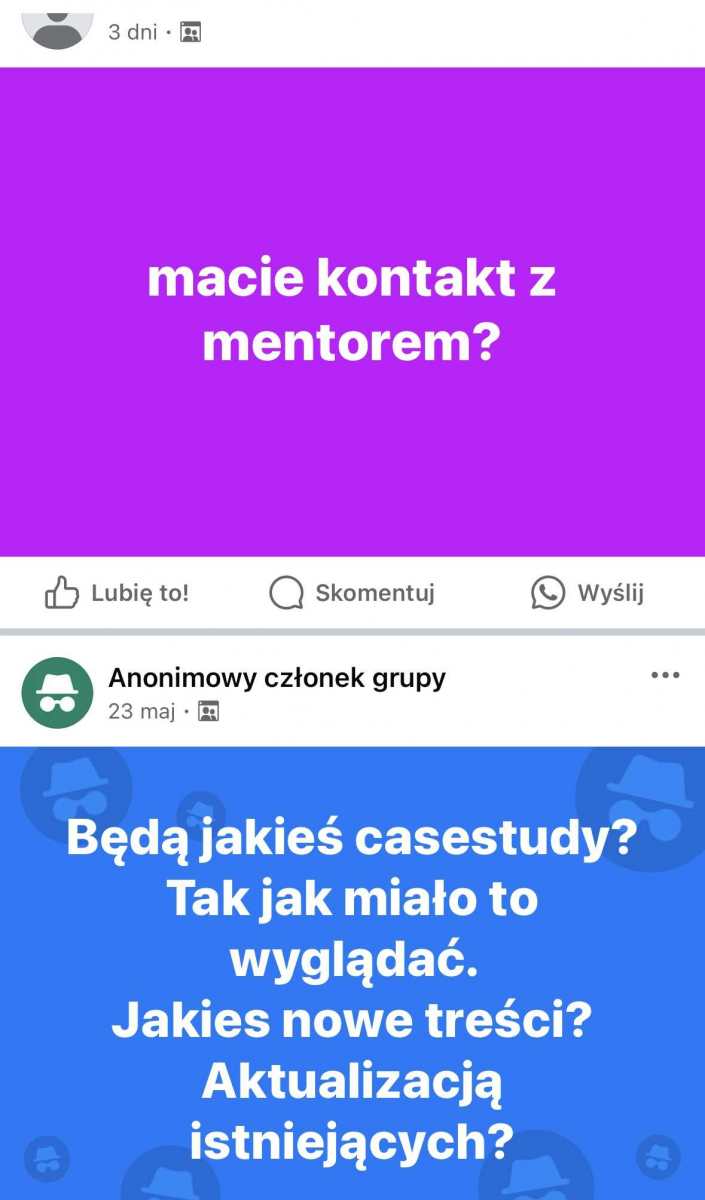Tap the Anonimowy członek grupy name

click(x=276, y=678)
